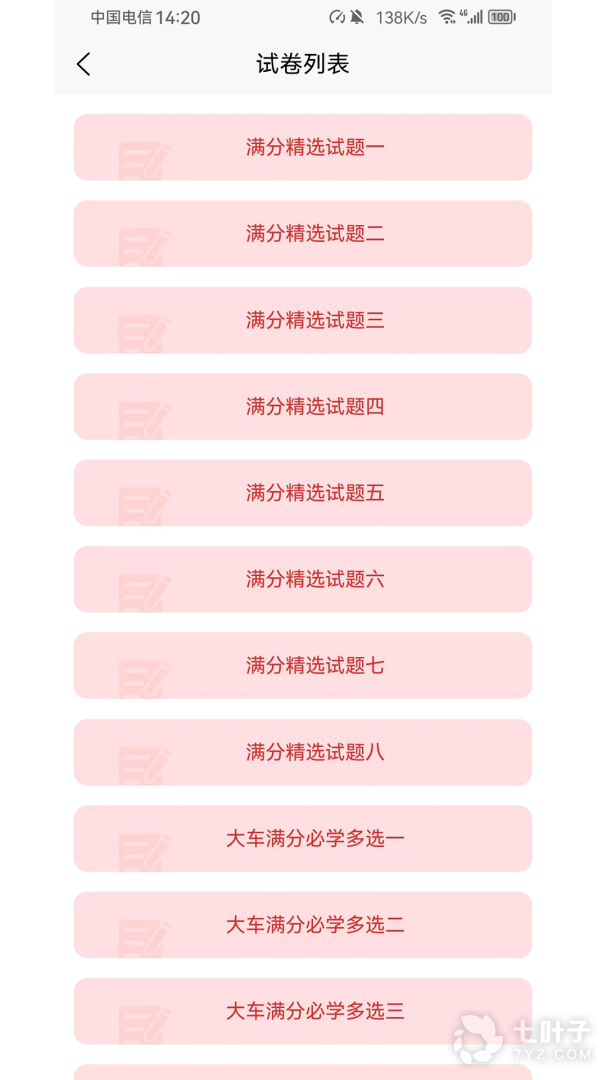Choose 满分精选试题六
The width and height of the screenshot is (607, 1080).
coord(303,579)
